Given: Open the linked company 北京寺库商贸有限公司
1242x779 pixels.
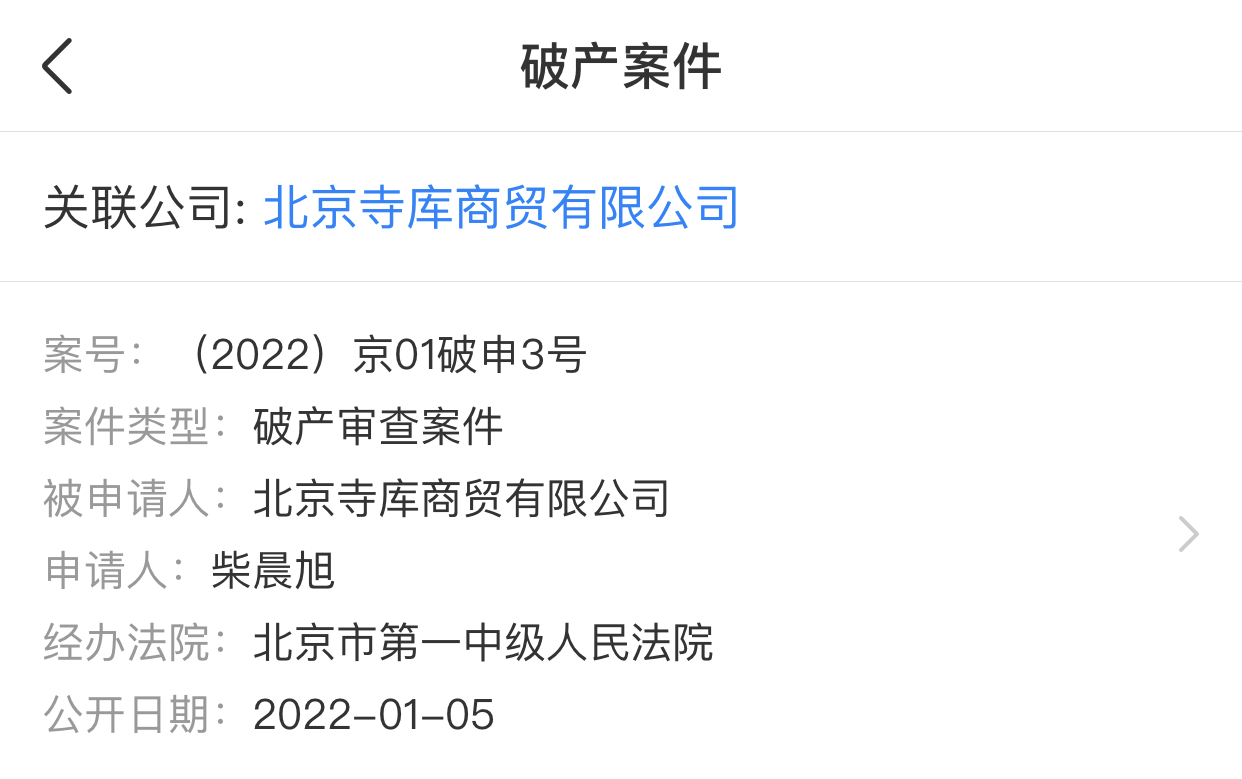Looking at the screenshot, I should pyautogui.click(x=500, y=208).
